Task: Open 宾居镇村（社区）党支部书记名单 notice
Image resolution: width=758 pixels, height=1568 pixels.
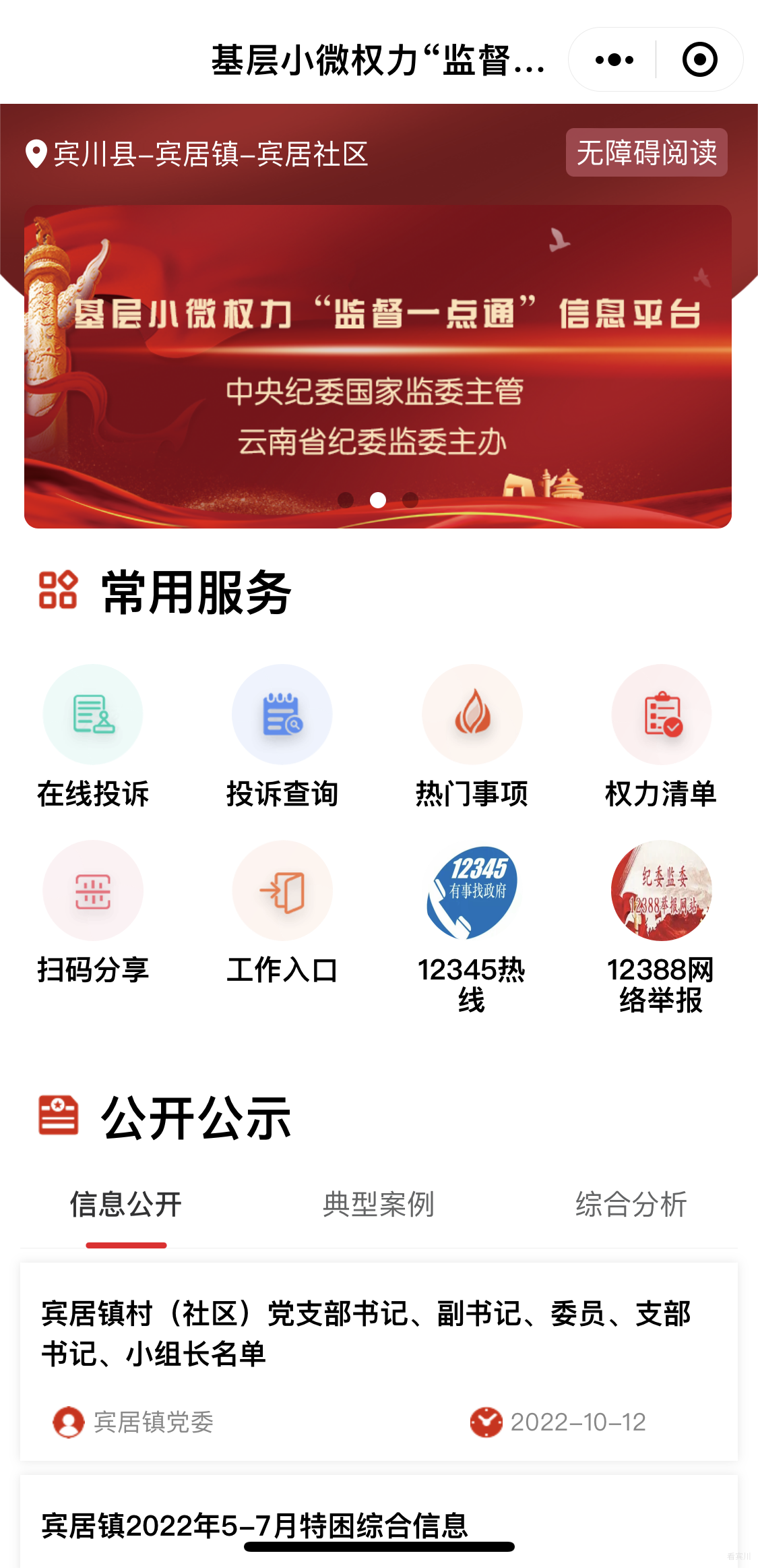Action: tap(367, 1333)
